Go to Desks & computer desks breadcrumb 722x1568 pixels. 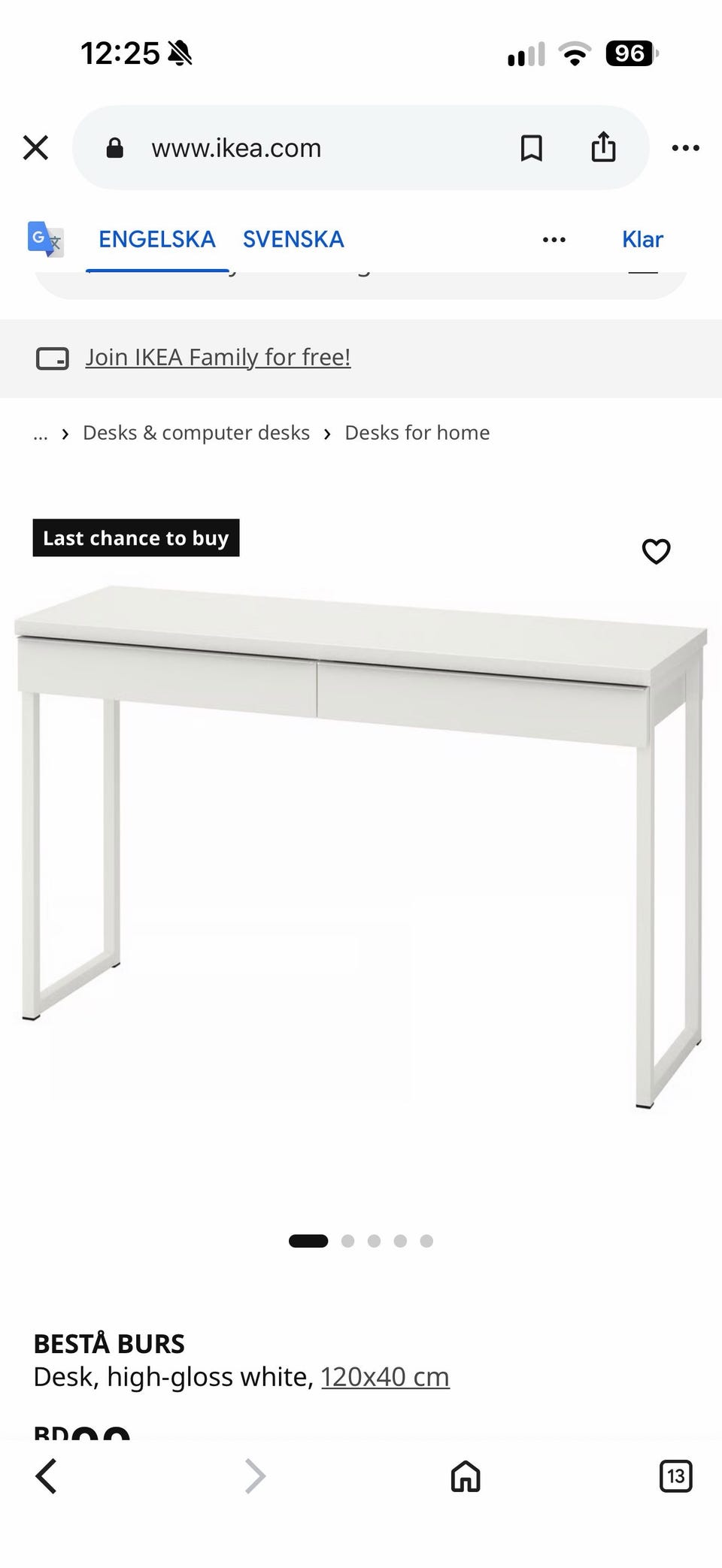[196, 433]
